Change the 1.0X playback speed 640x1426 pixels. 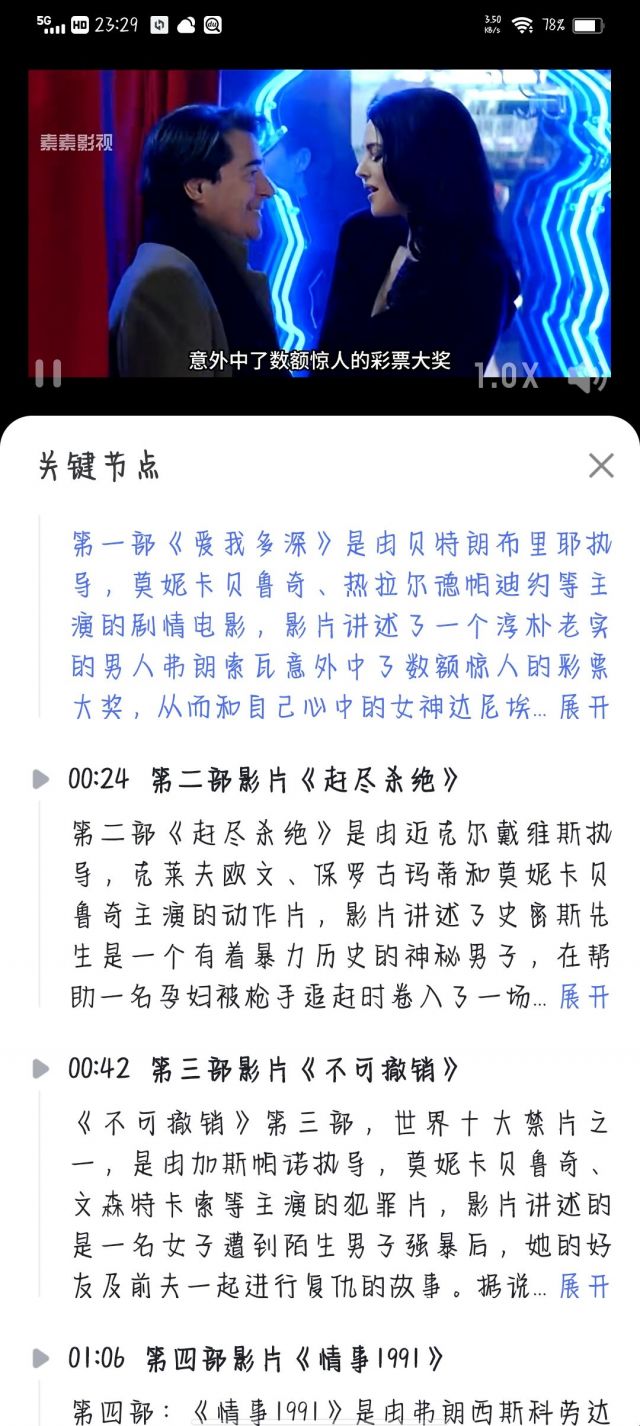tap(506, 376)
